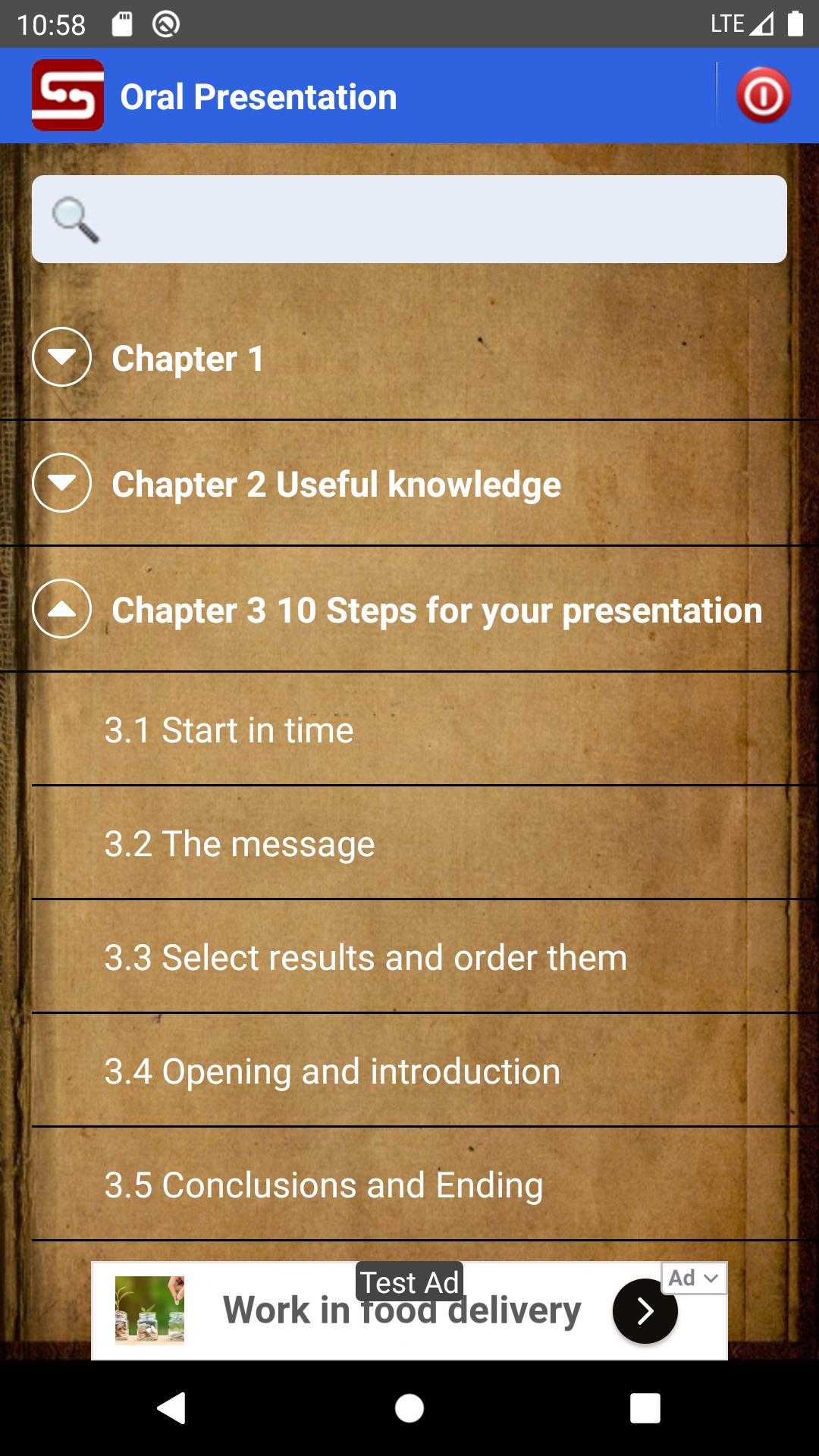The height and width of the screenshot is (1456, 819).
Task: Tap the ad's arrow button
Action: [645, 1310]
